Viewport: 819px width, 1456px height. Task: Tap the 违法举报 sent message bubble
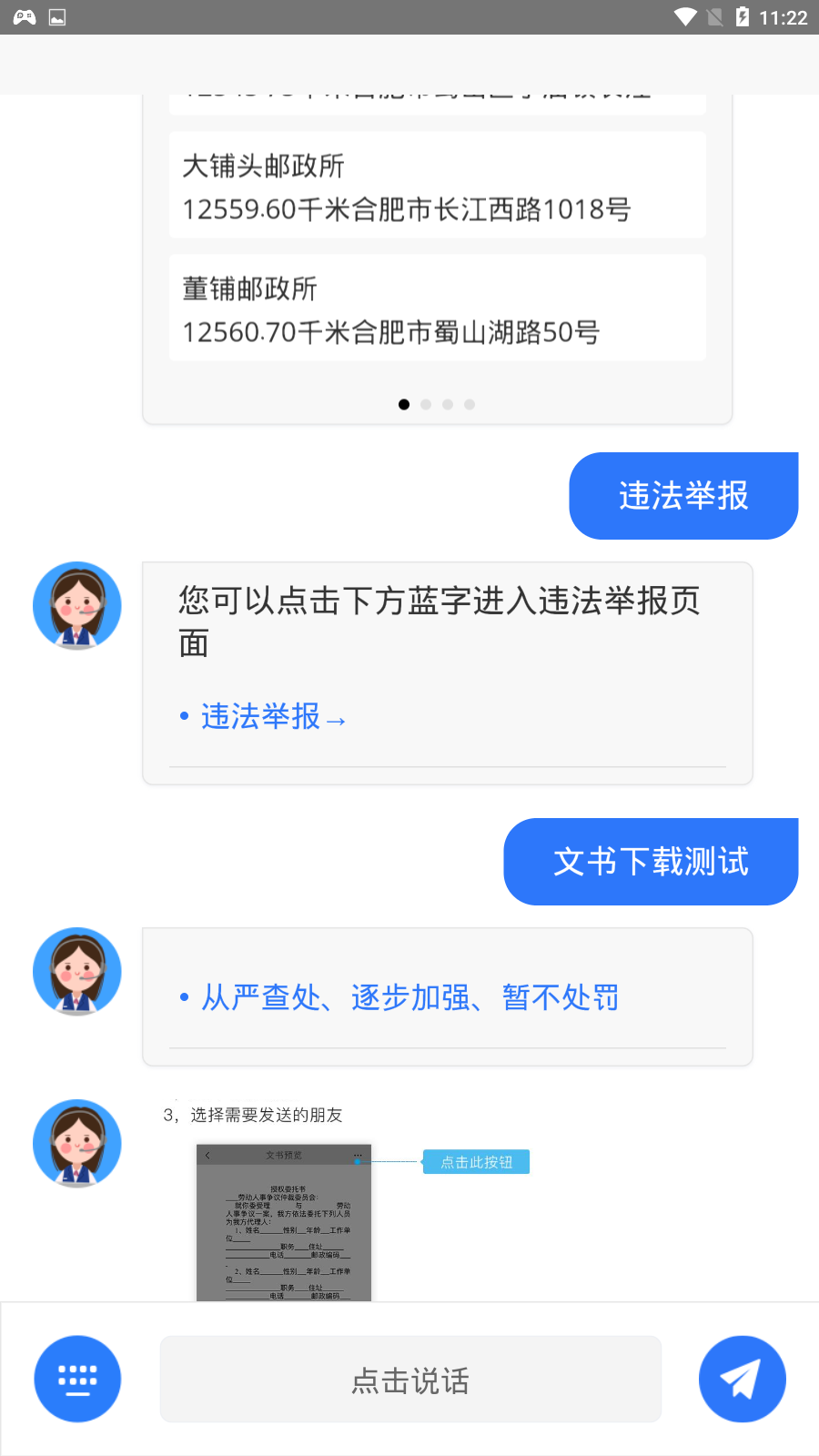[683, 496]
